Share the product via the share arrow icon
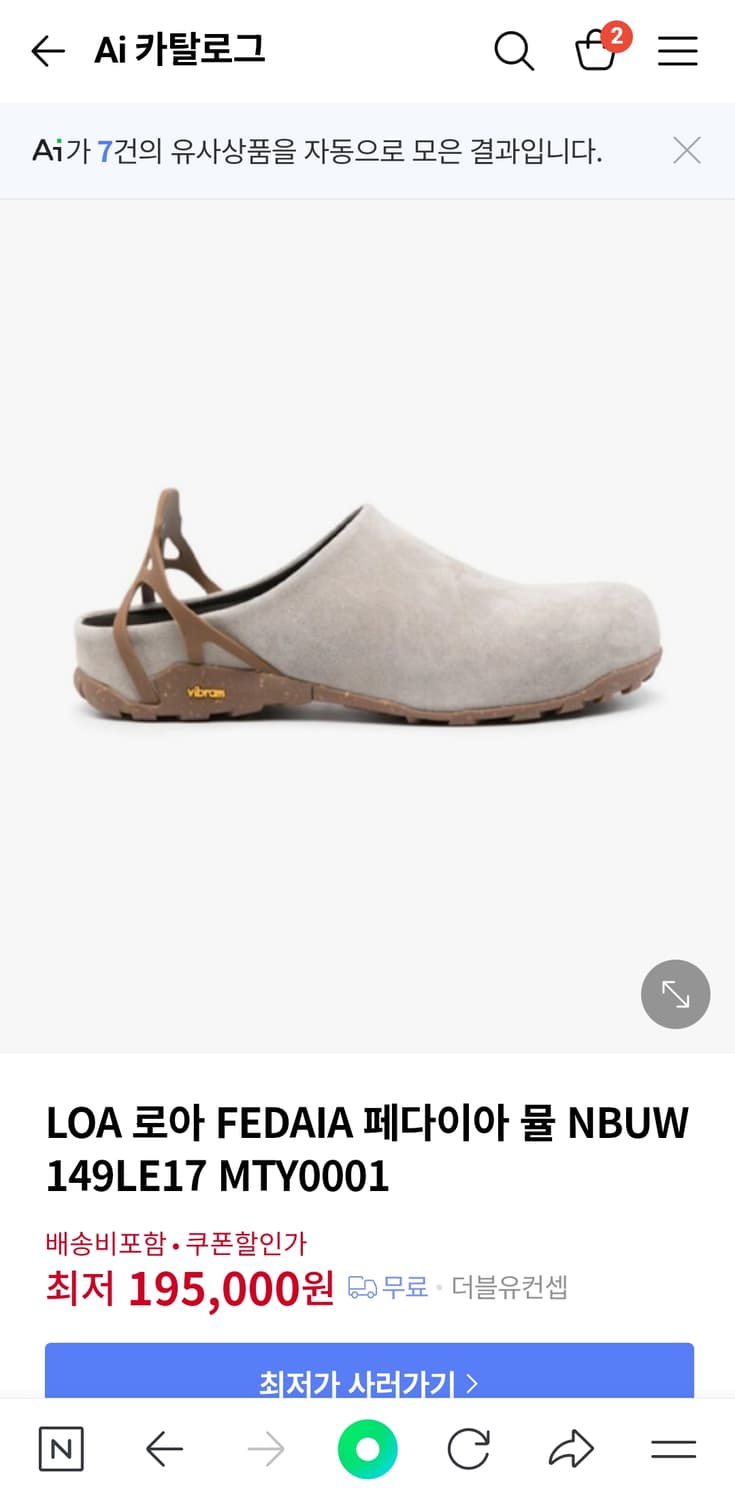 (x=571, y=1448)
